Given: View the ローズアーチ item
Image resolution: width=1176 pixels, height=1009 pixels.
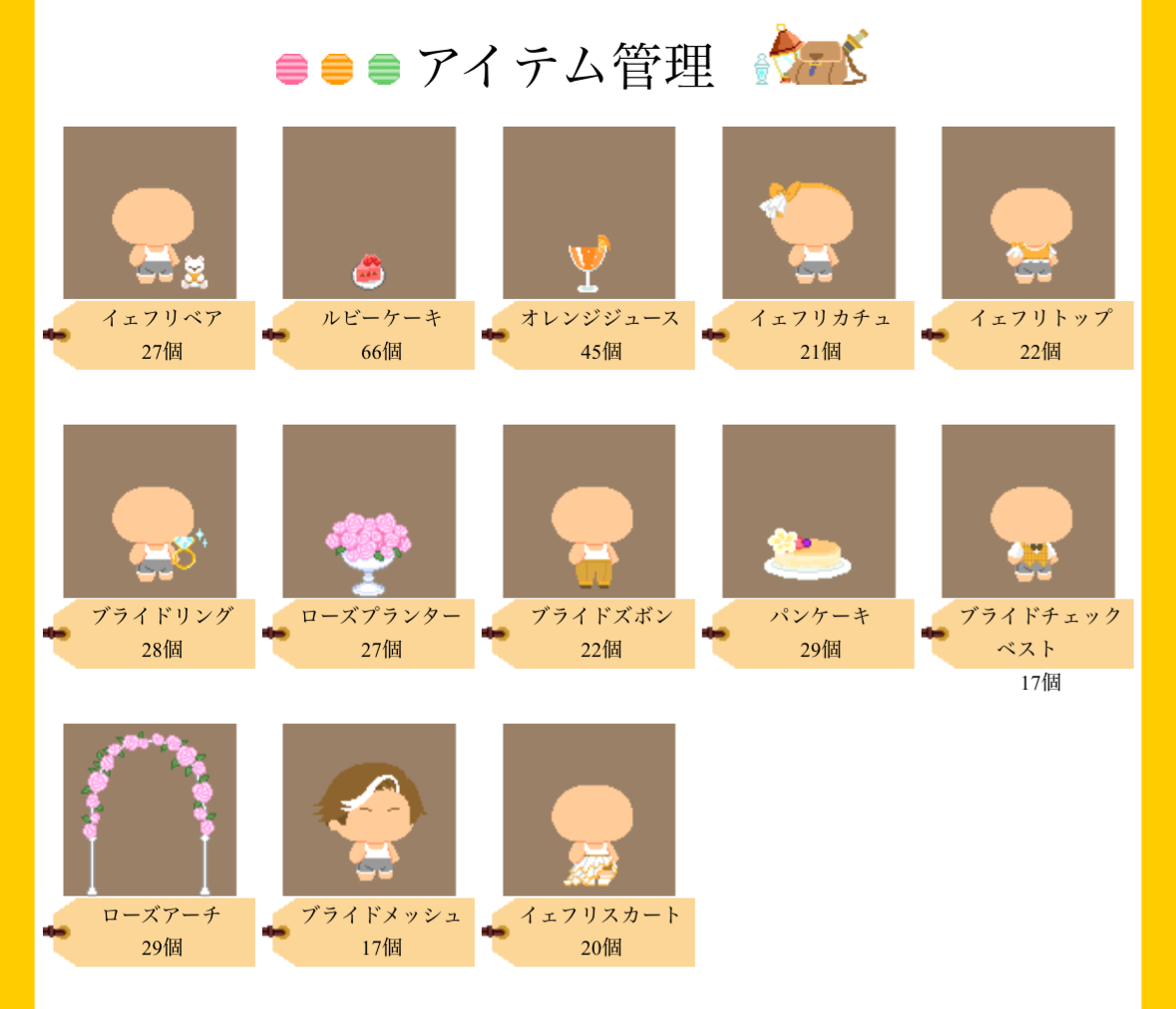Looking at the screenshot, I should point(150,810).
